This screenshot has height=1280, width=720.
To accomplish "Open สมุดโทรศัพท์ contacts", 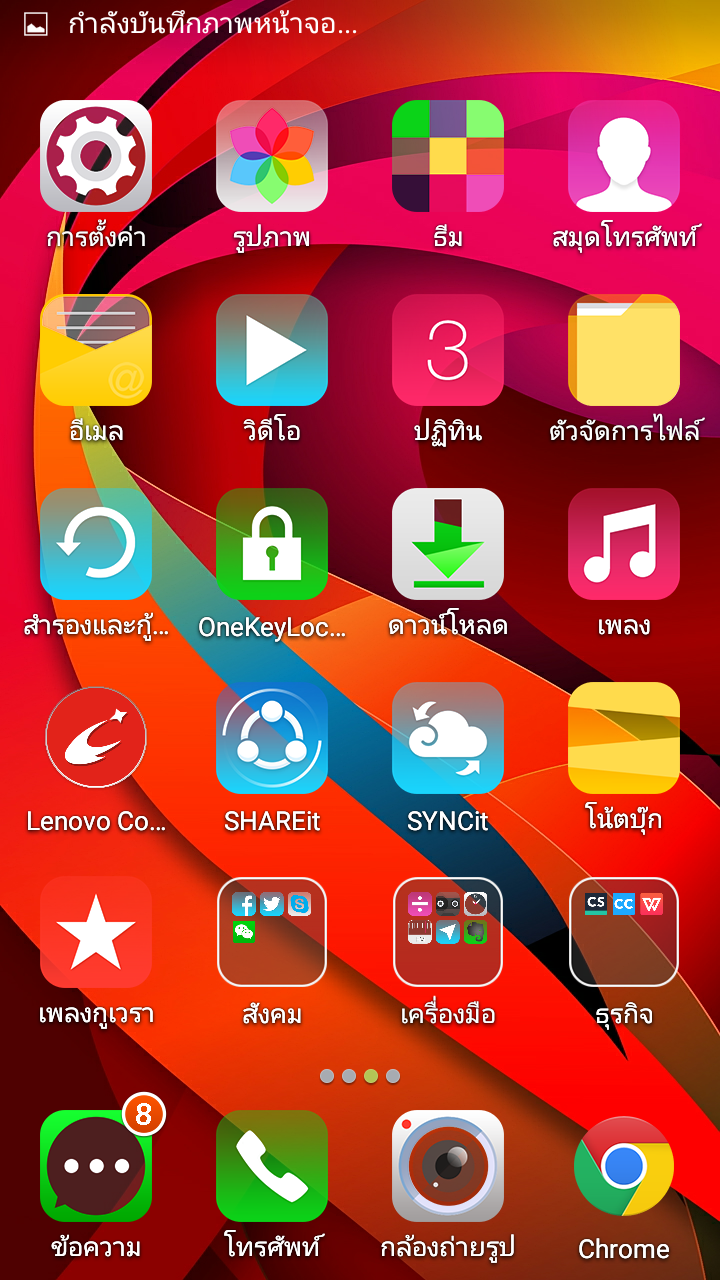I will click(x=624, y=156).
